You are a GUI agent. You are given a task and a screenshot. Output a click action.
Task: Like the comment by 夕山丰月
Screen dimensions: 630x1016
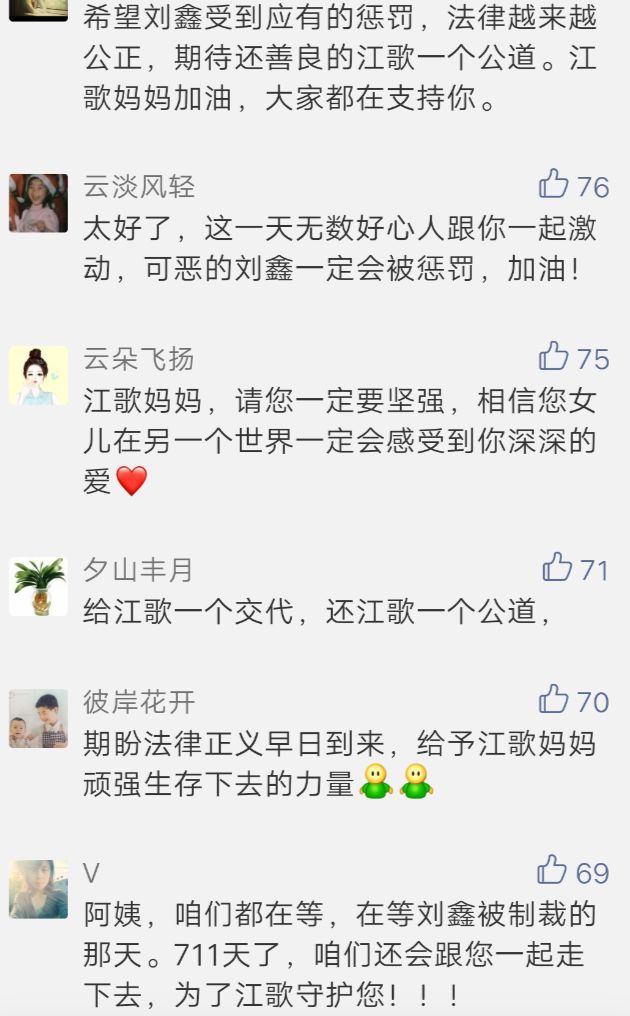pyautogui.click(x=556, y=569)
